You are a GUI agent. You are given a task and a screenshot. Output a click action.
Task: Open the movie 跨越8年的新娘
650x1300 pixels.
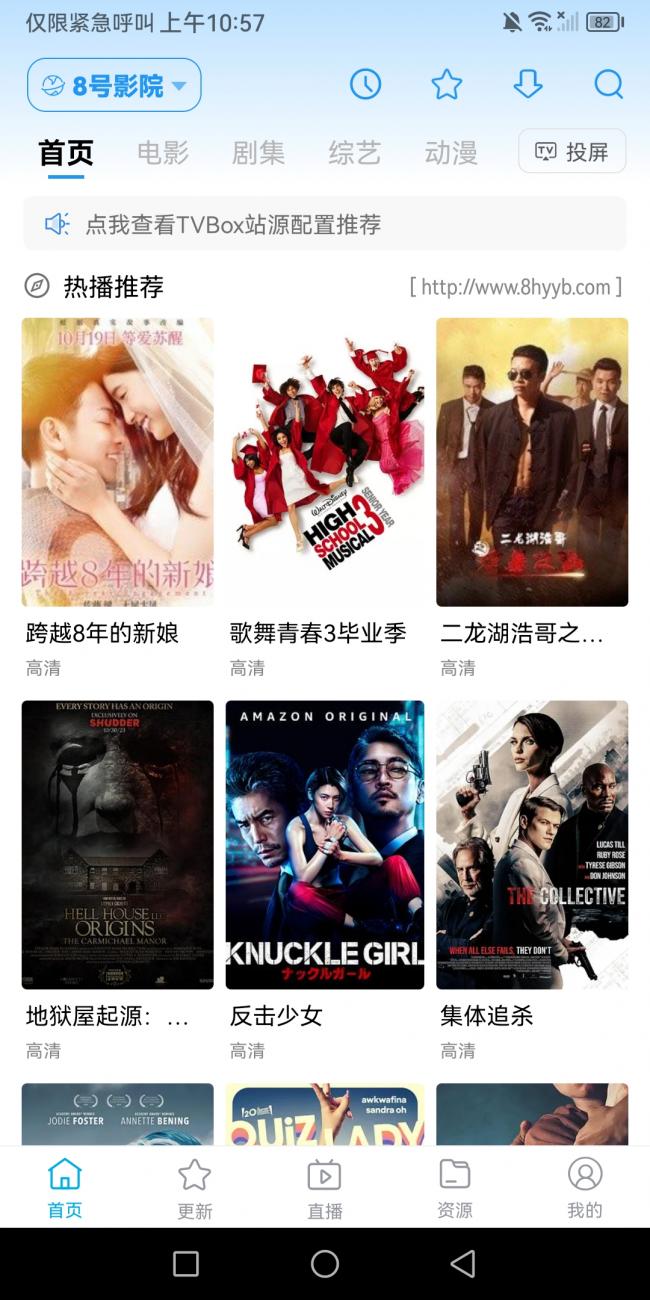click(117, 462)
